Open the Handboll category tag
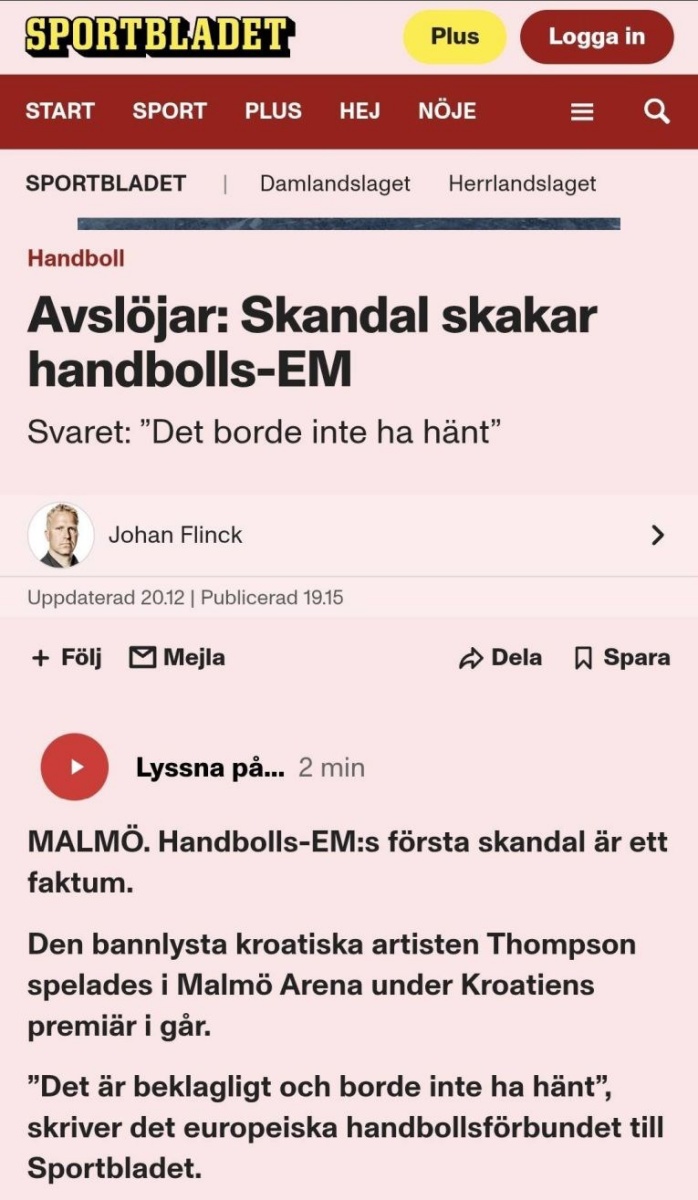The height and width of the screenshot is (1200, 698). click(x=76, y=258)
